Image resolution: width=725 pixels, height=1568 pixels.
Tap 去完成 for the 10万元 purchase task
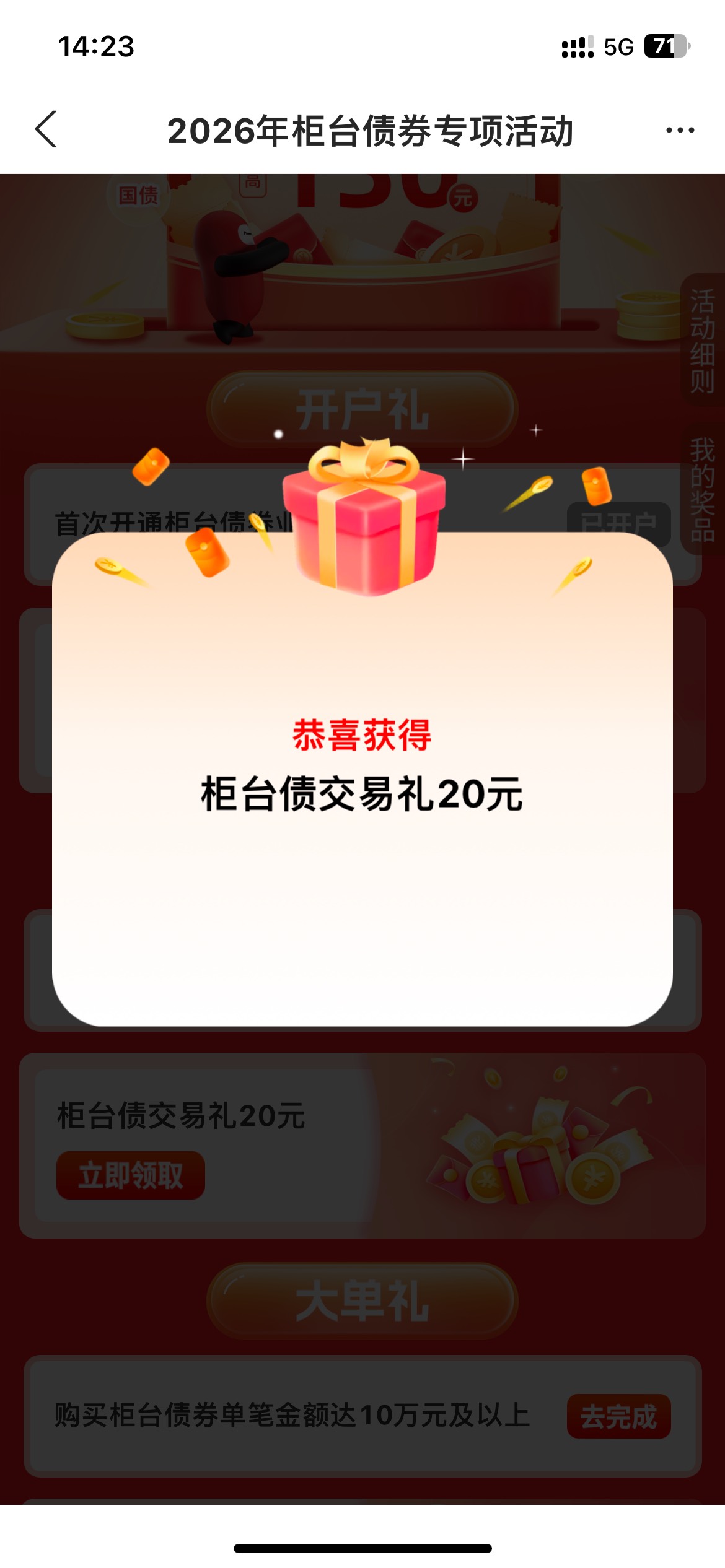point(618,1416)
